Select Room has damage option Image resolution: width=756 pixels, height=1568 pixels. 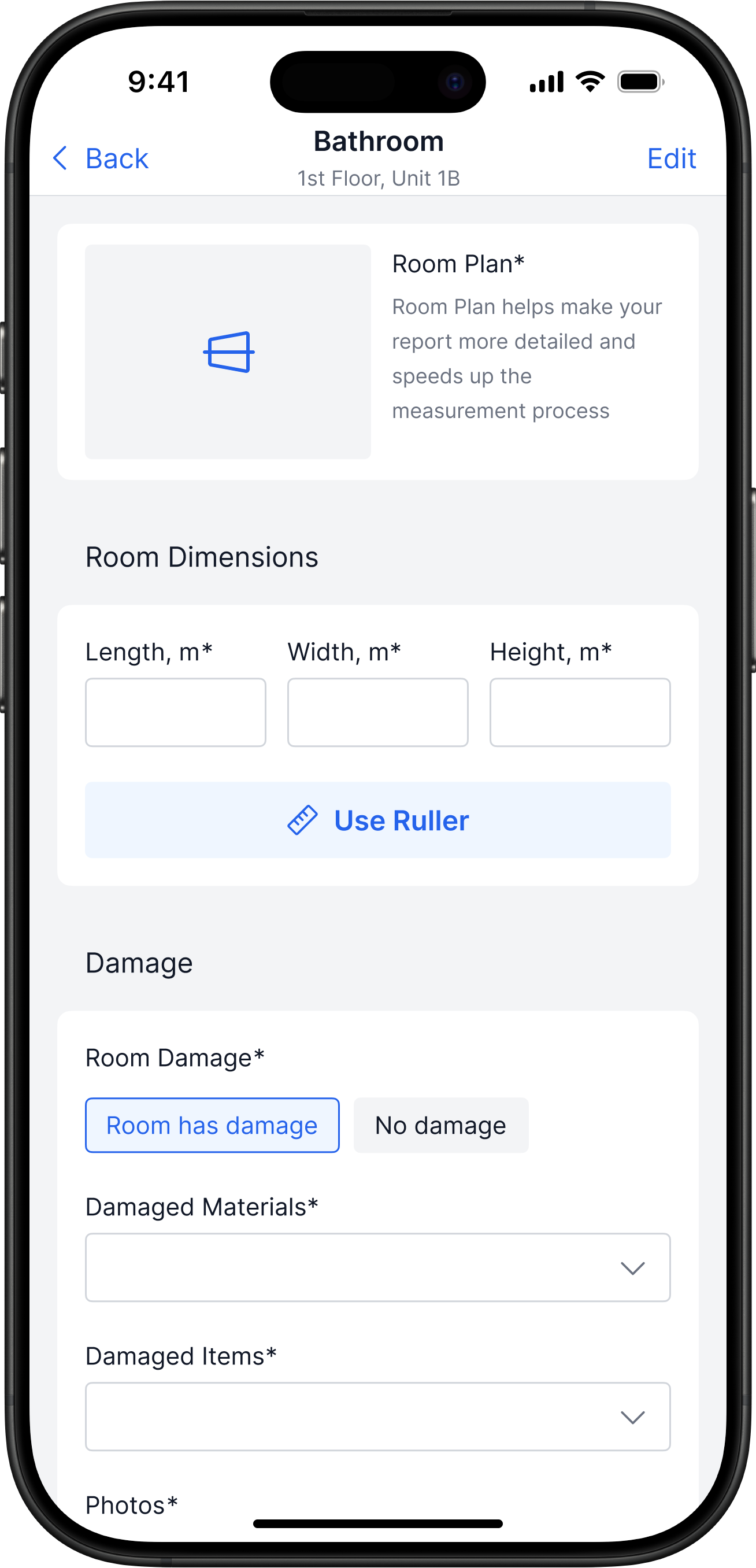tap(212, 1125)
